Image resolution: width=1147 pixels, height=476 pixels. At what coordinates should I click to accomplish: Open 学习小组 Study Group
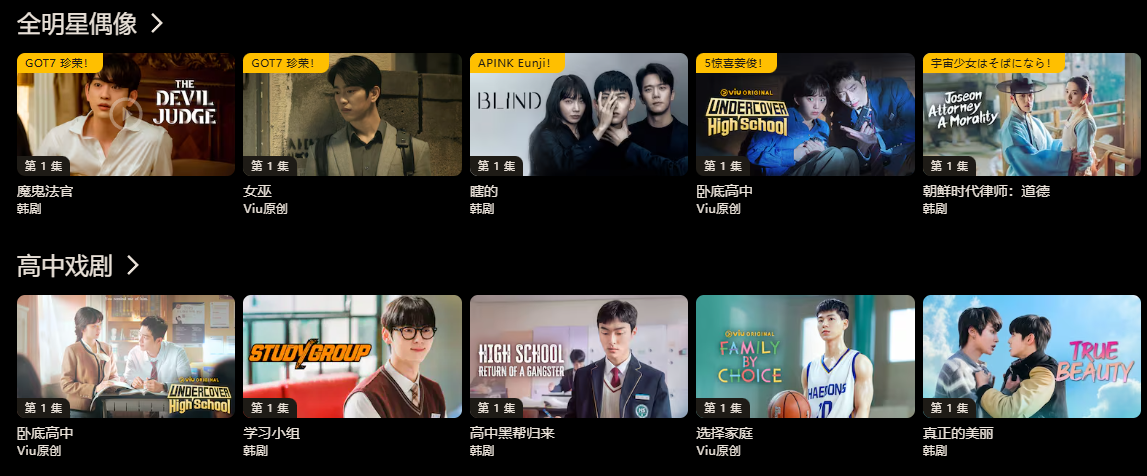(x=352, y=357)
